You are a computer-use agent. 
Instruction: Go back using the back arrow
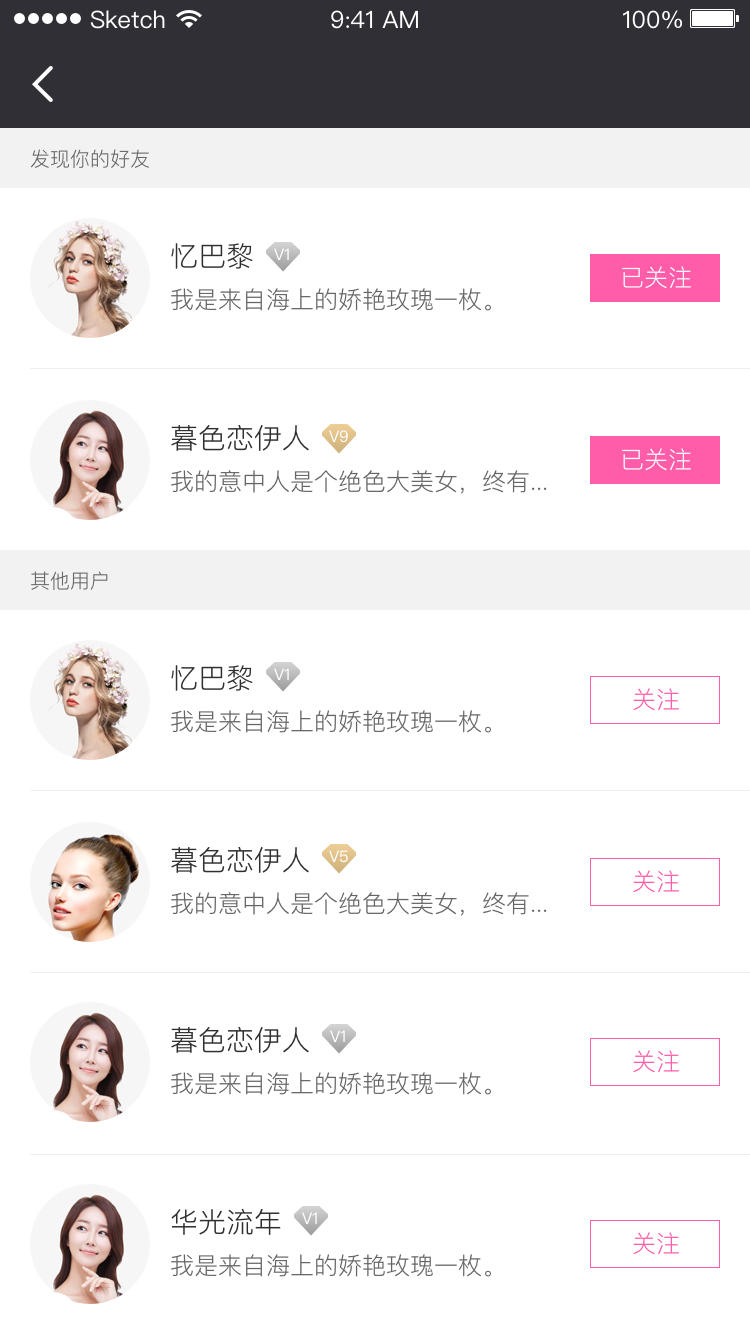42,84
